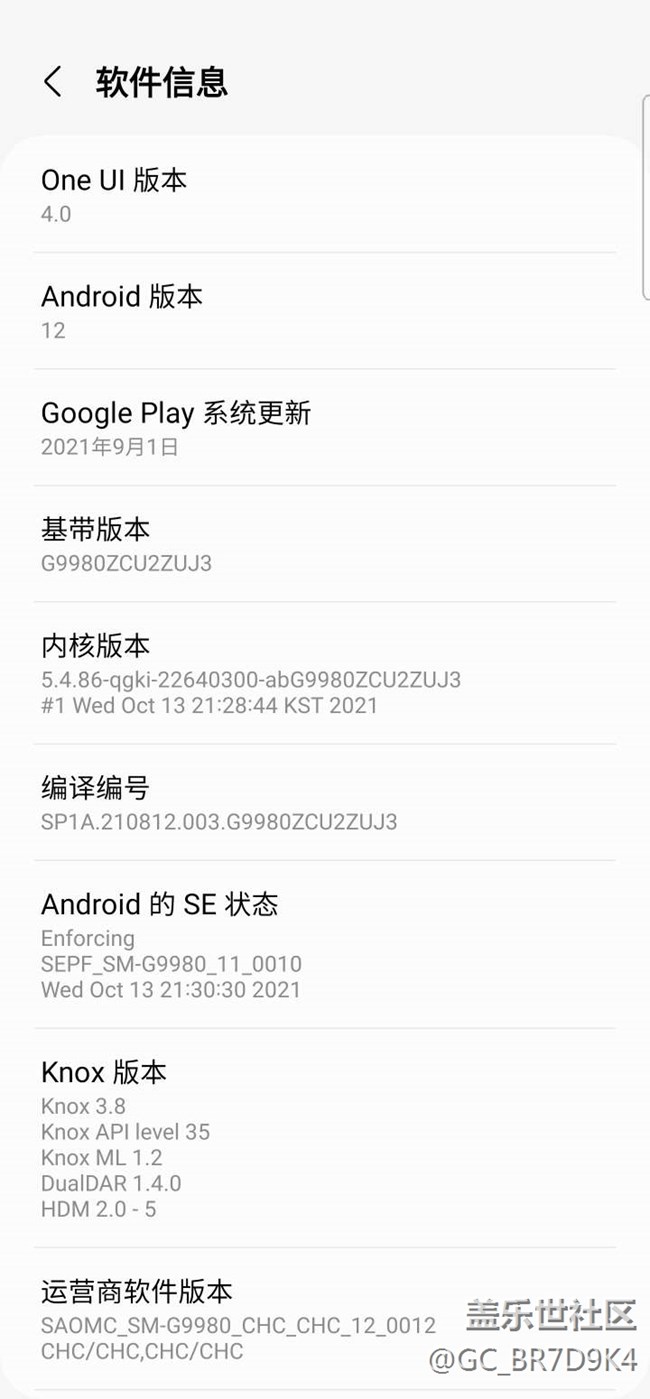Go back from the 软件信息 page
650x1399 pixels.
coord(53,82)
